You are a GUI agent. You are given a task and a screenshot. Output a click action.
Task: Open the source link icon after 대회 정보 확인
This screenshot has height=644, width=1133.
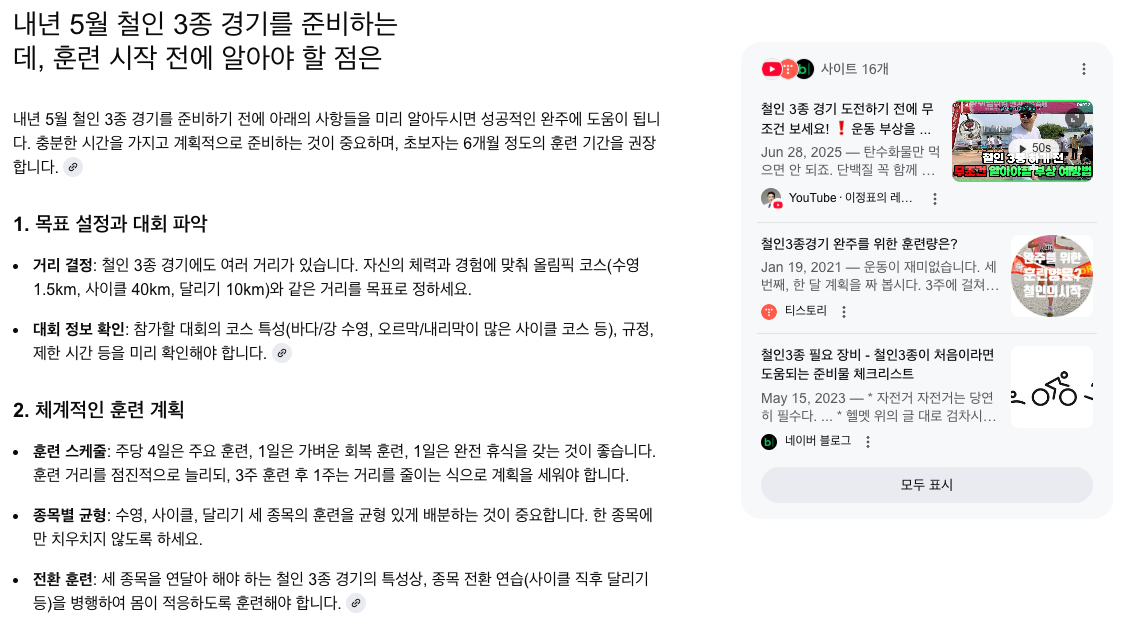pos(282,353)
